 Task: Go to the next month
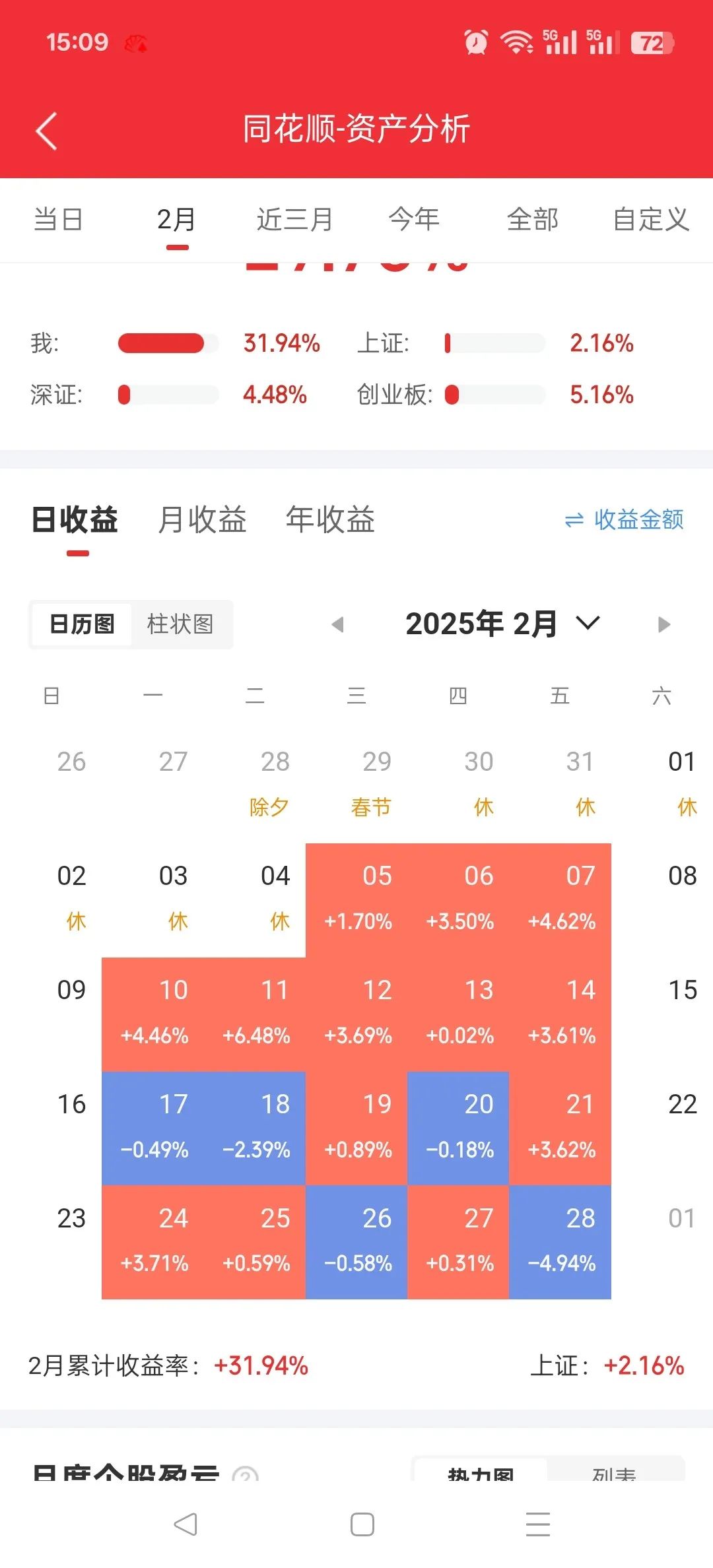663,624
